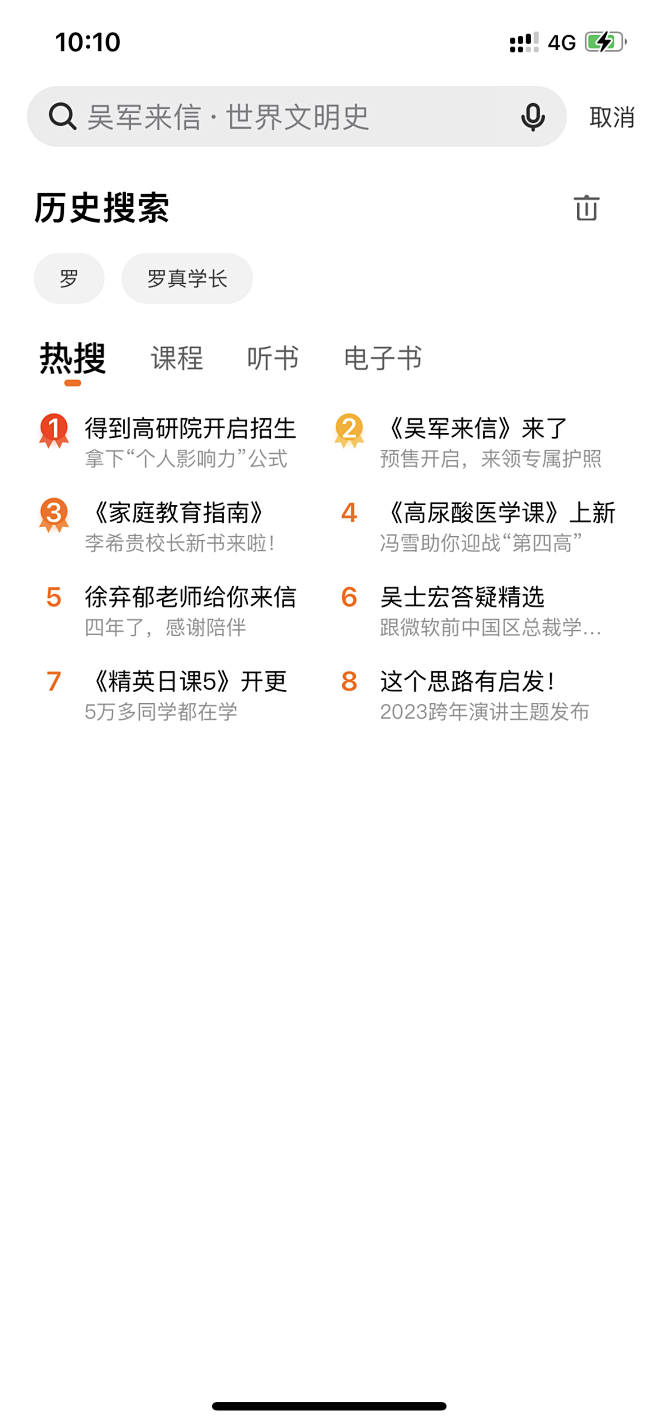Switch to the 听书 tab

point(273,358)
